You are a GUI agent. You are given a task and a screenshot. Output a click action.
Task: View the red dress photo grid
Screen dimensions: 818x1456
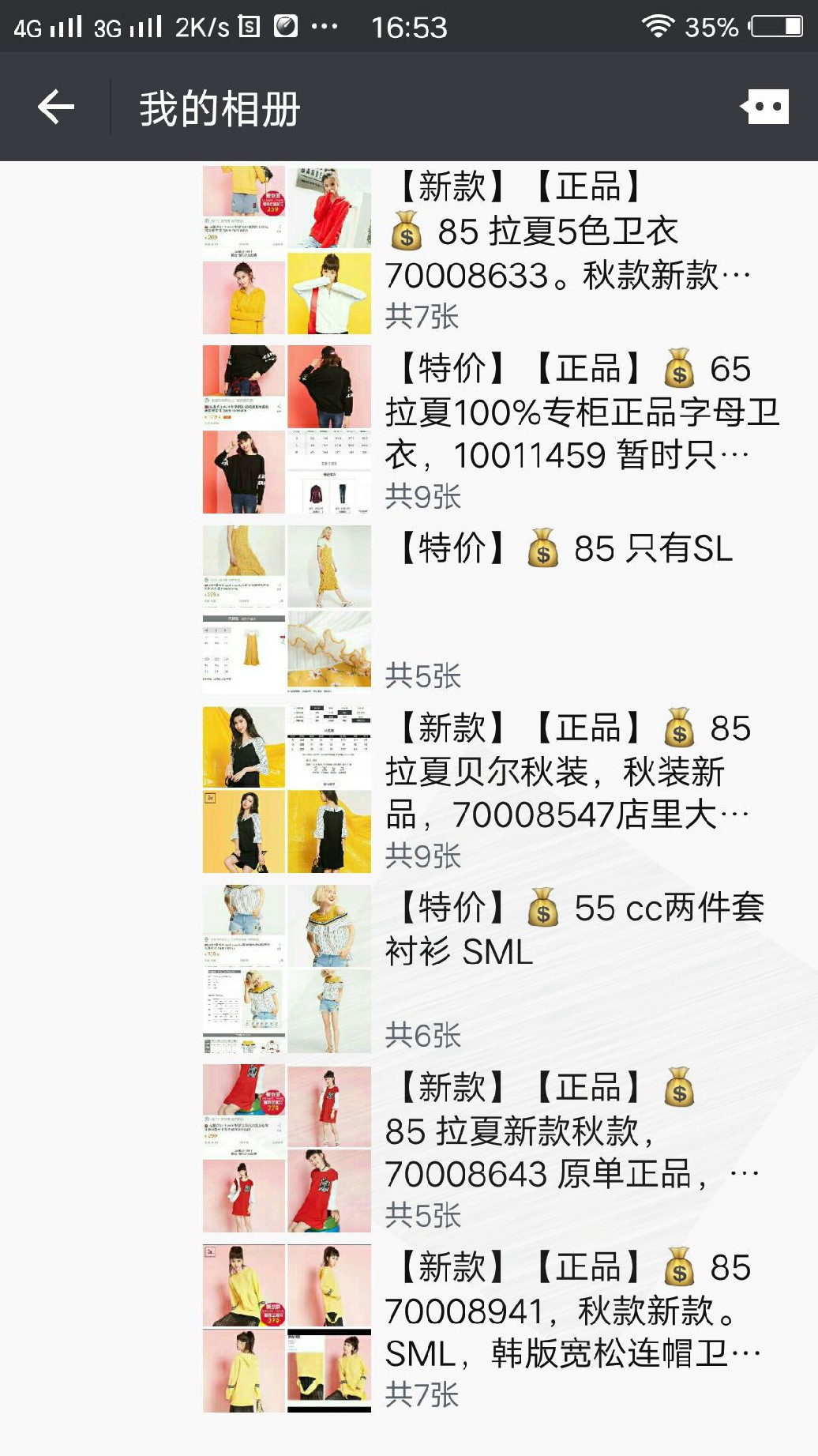click(x=287, y=1149)
